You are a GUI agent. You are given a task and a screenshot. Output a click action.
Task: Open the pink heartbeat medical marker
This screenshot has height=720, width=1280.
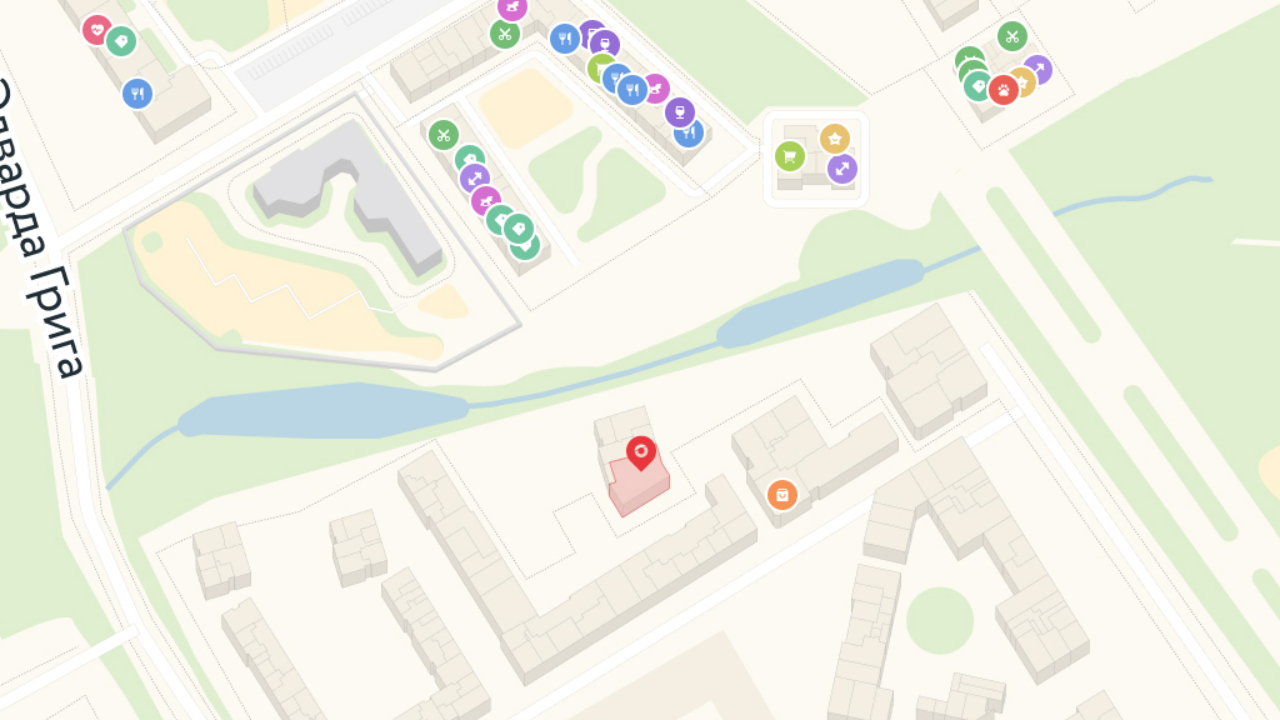point(97,30)
